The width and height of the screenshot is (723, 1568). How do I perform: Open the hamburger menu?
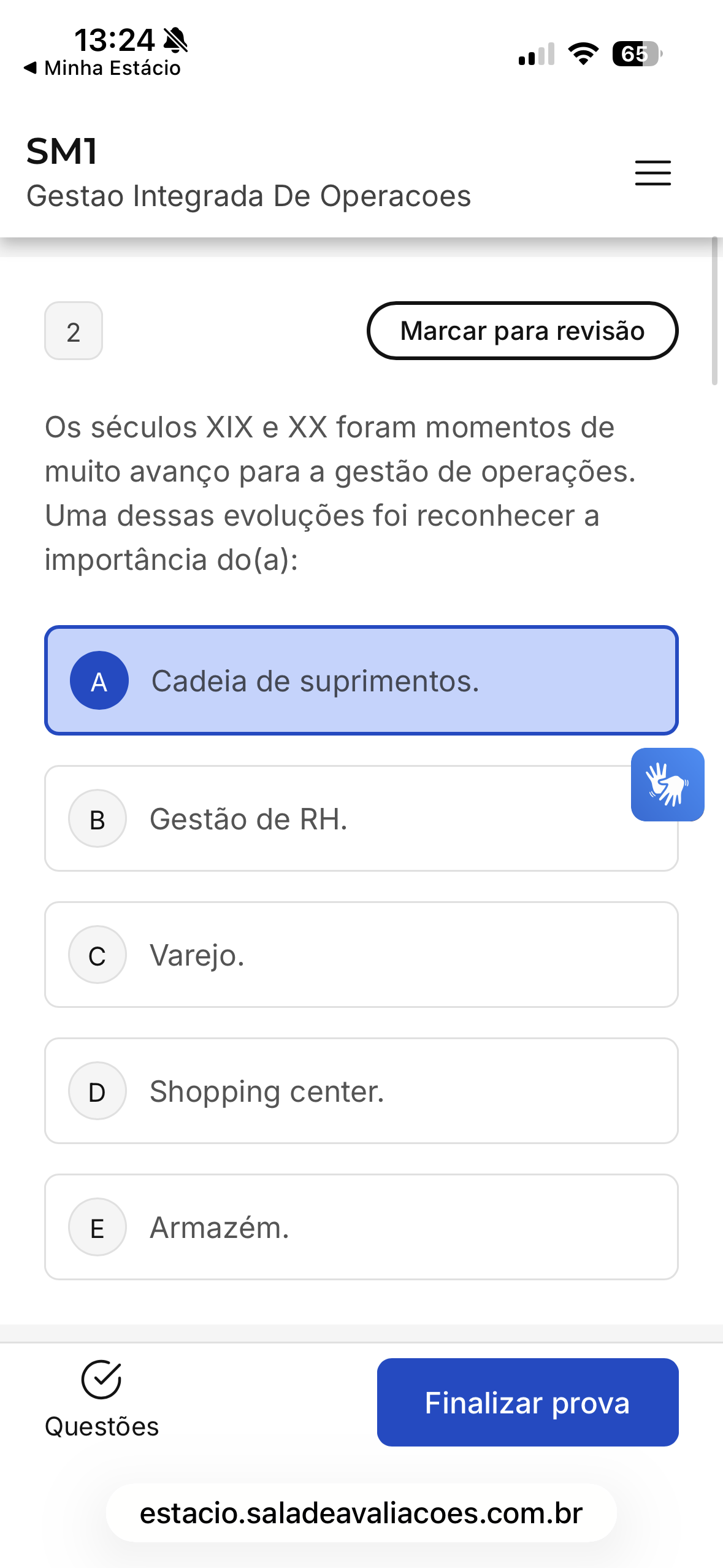click(652, 172)
